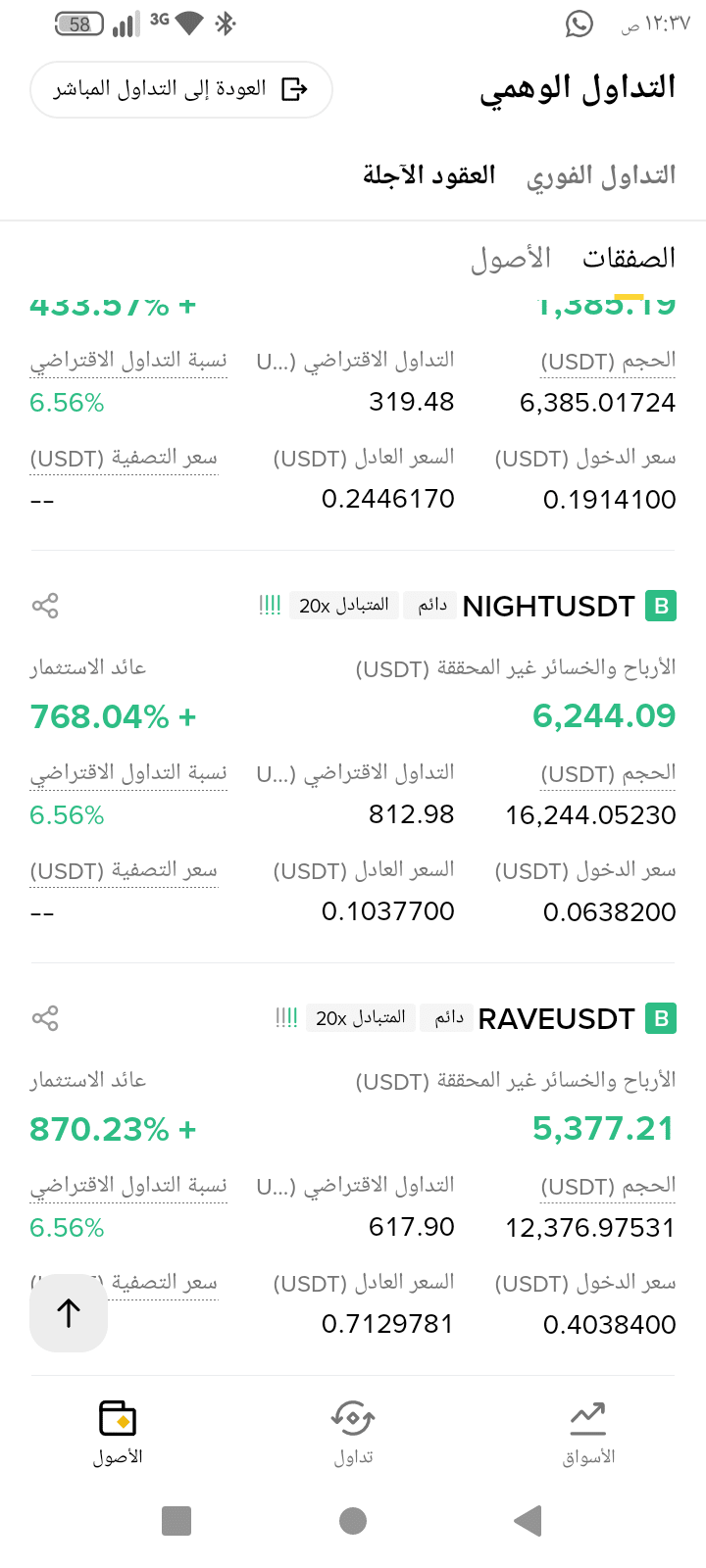Switch to the spot trading tab
The width and height of the screenshot is (706, 1568).
pos(601,176)
